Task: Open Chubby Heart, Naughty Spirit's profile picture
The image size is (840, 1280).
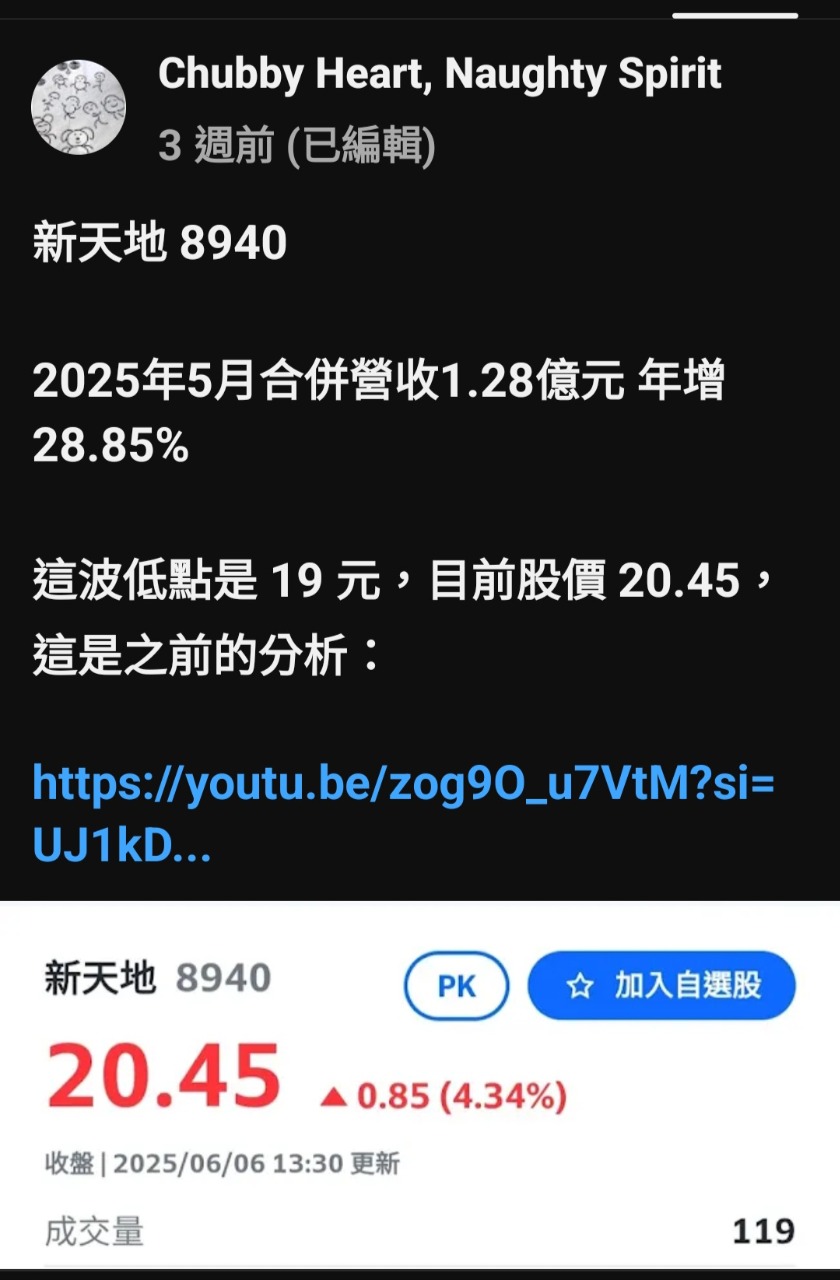Action: point(79,107)
